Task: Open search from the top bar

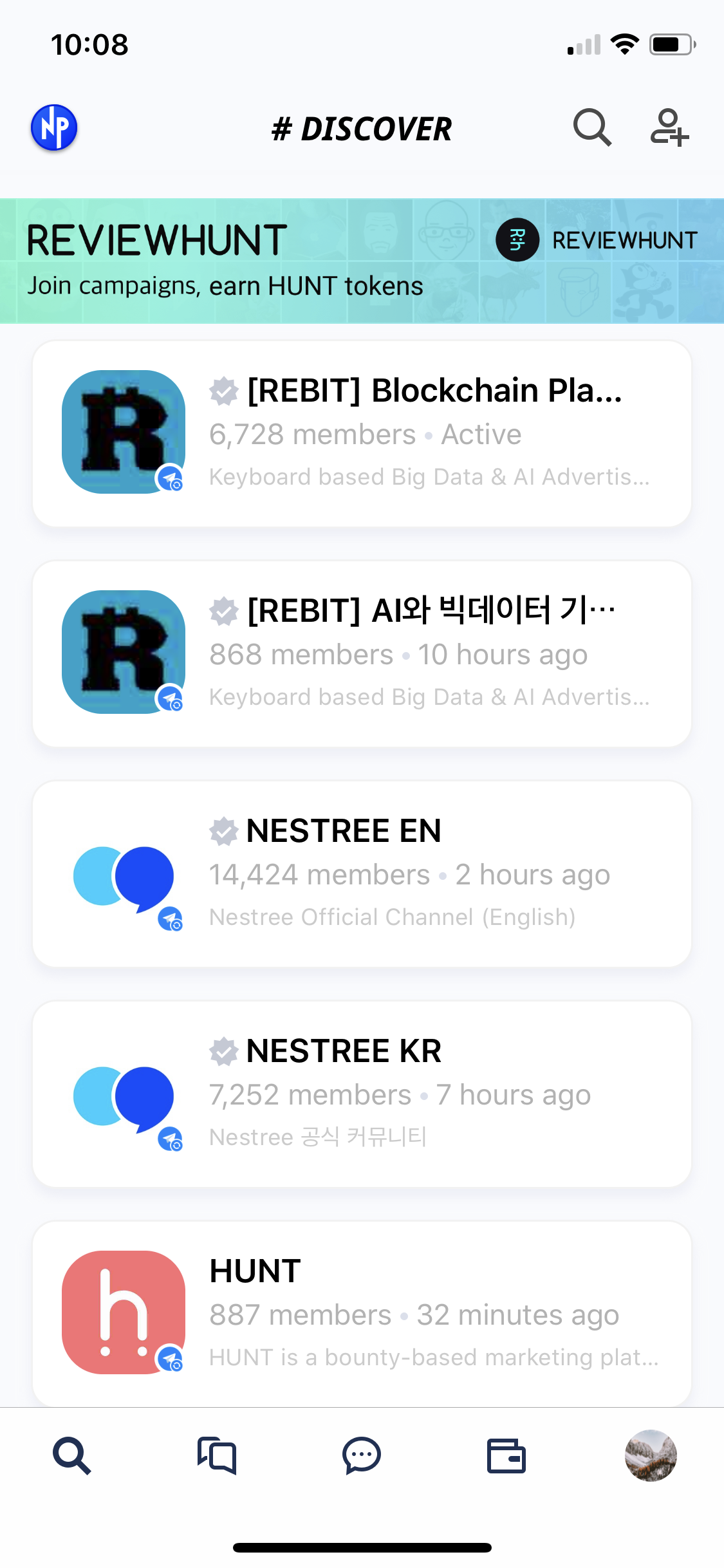Action: (591, 127)
